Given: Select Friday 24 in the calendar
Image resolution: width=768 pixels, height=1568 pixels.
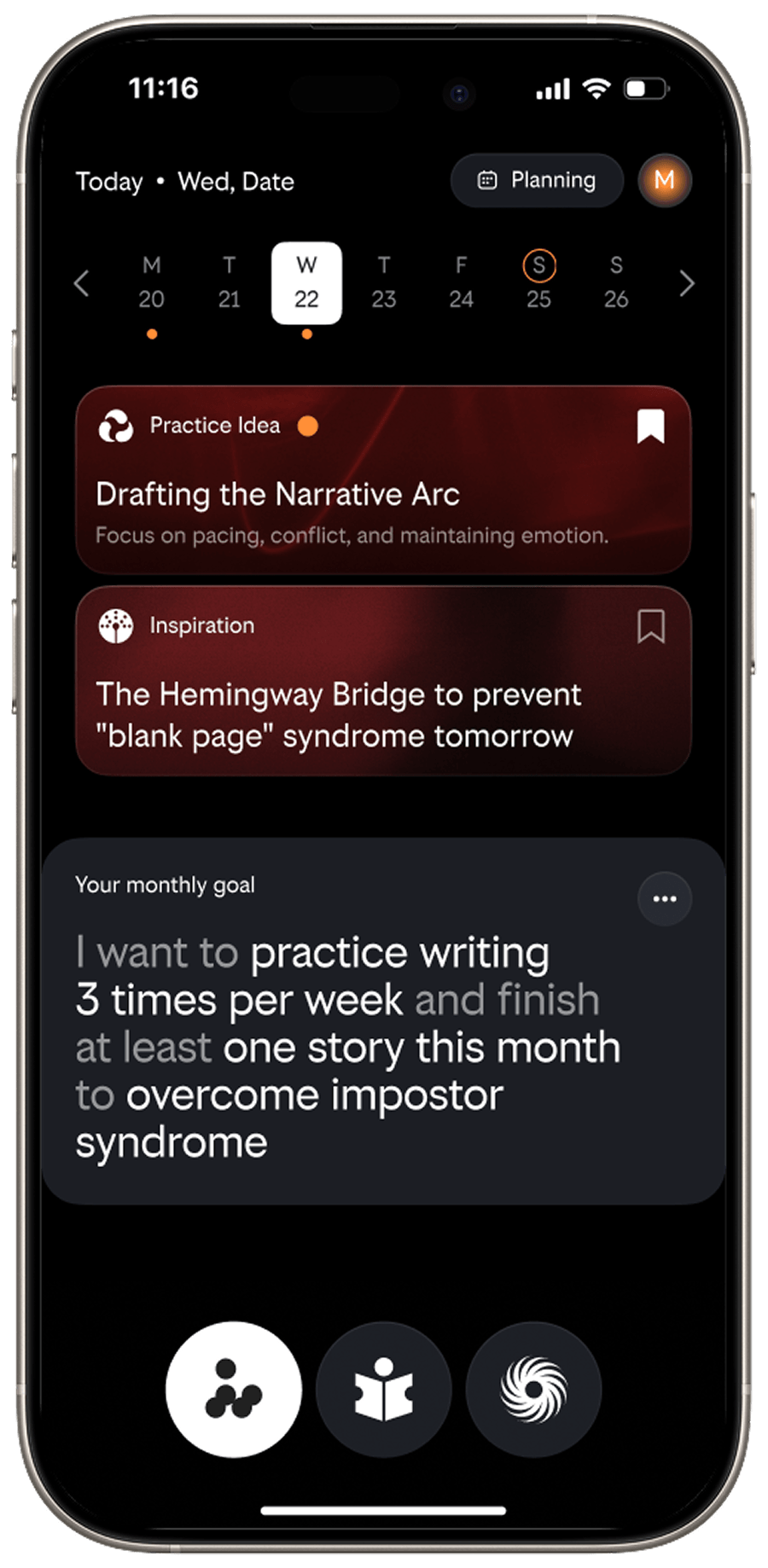Looking at the screenshot, I should pyautogui.click(x=461, y=283).
